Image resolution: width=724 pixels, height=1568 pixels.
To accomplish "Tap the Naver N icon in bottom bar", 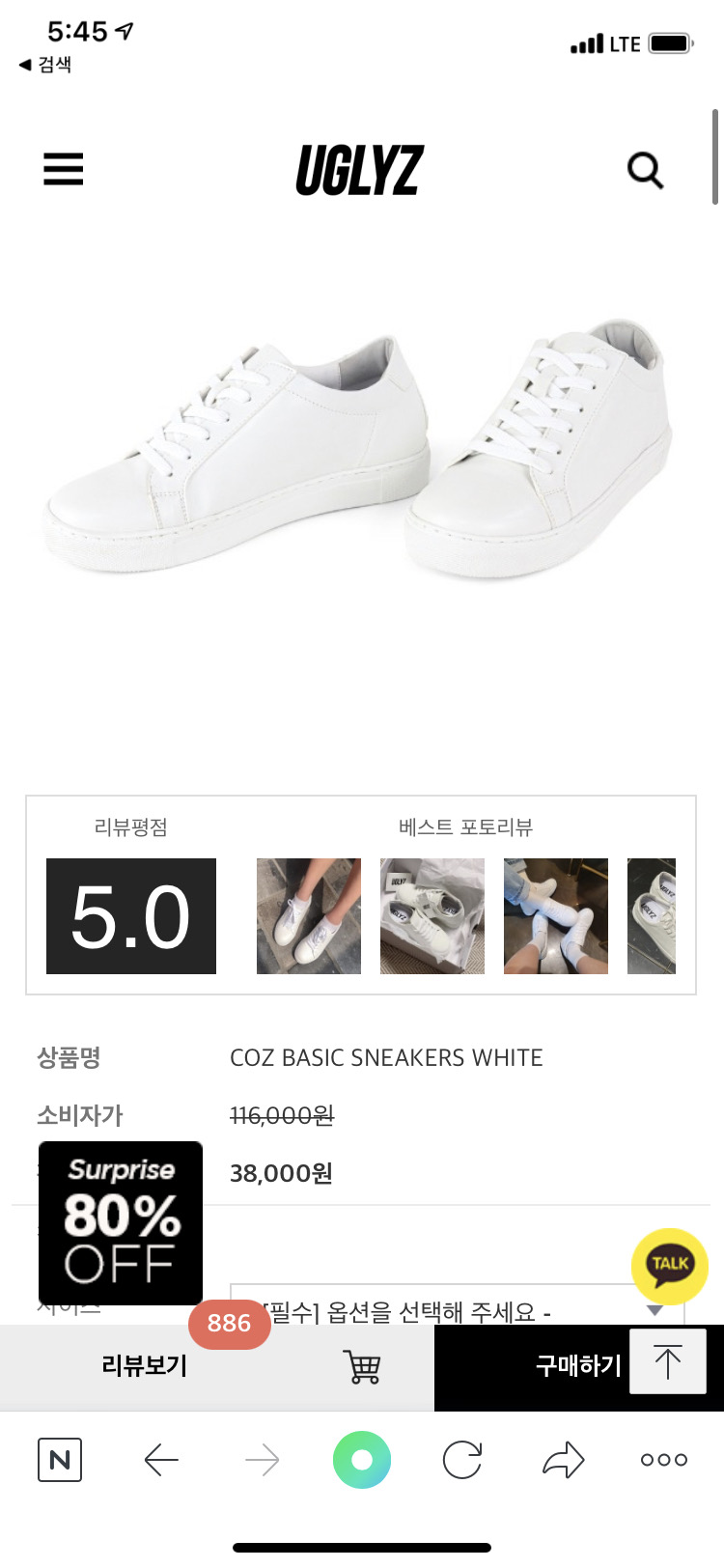I will [60, 1461].
